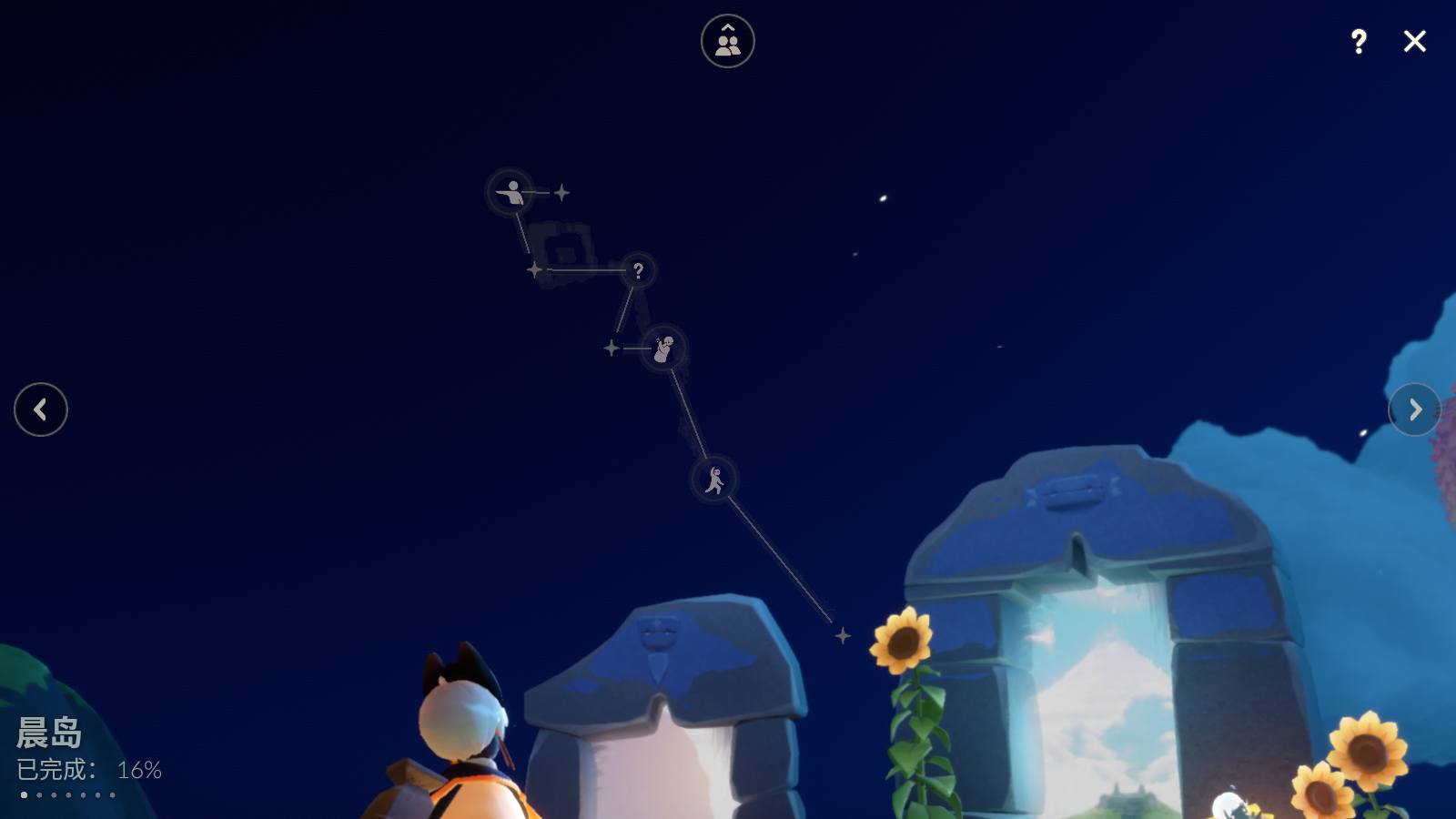
Task: Open the unknown question mark spirit
Action: coord(638,270)
